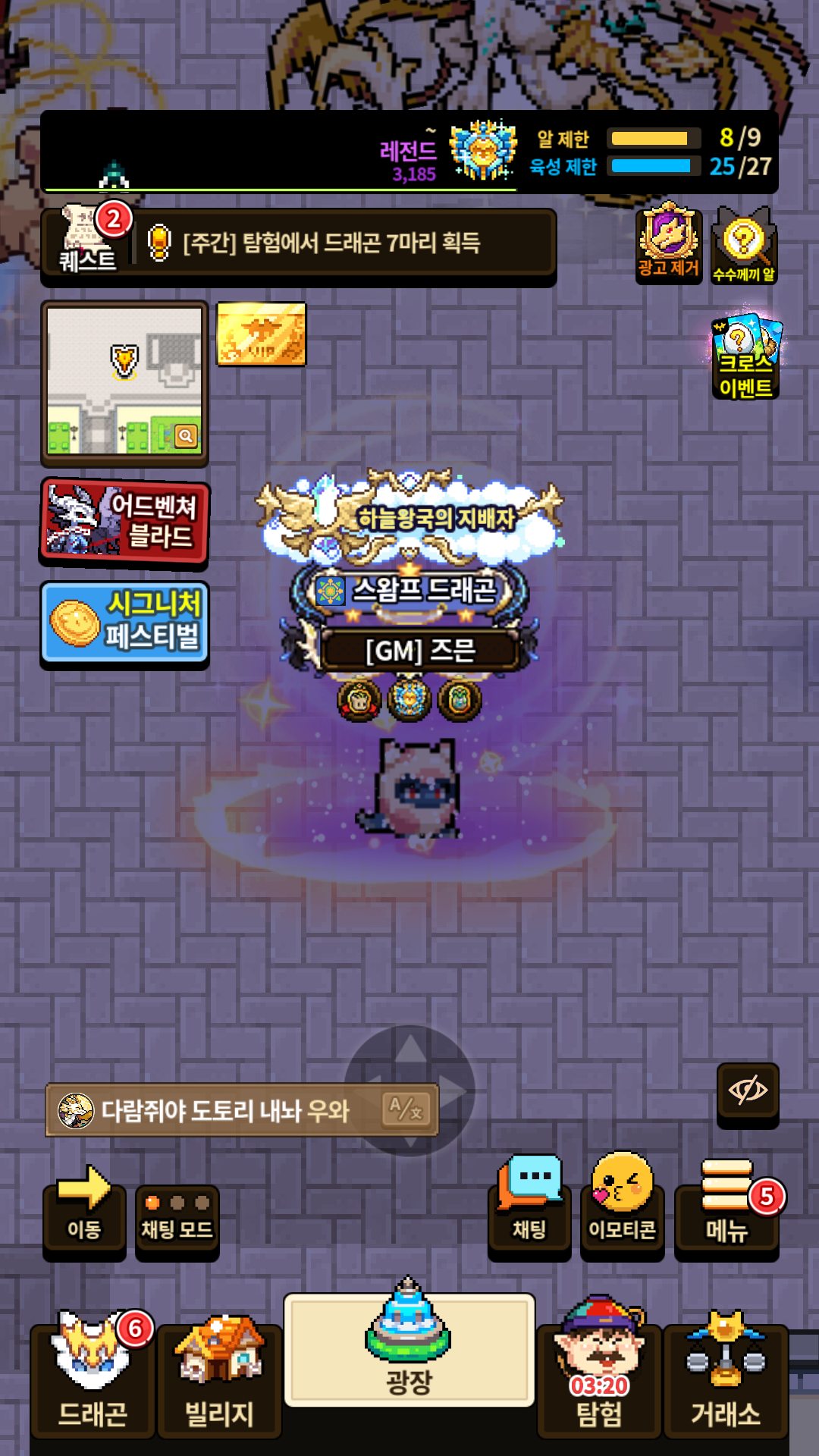Open the 이모티콘 emoticon picker
This screenshot has width=819, height=1456.
tap(622, 1207)
